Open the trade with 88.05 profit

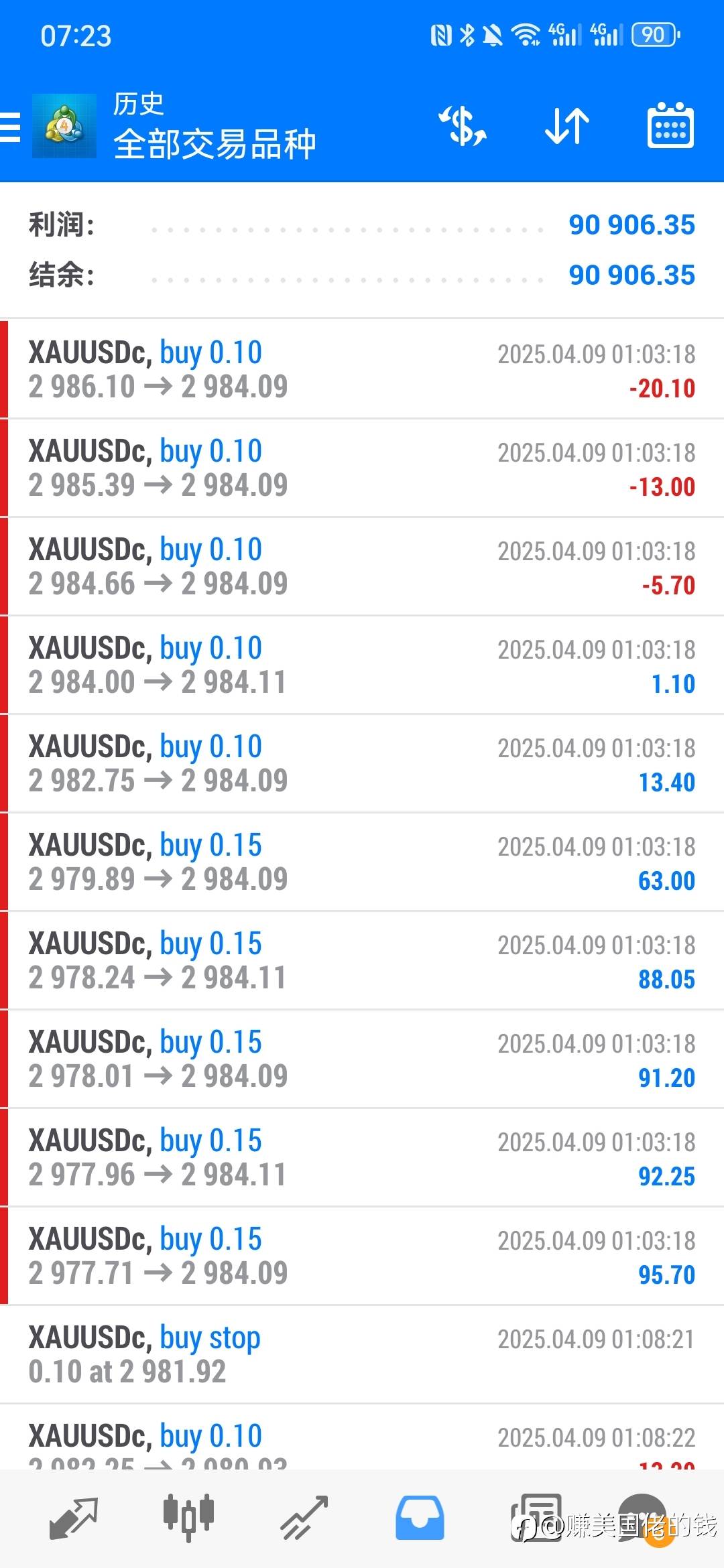(x=362, y=961)
